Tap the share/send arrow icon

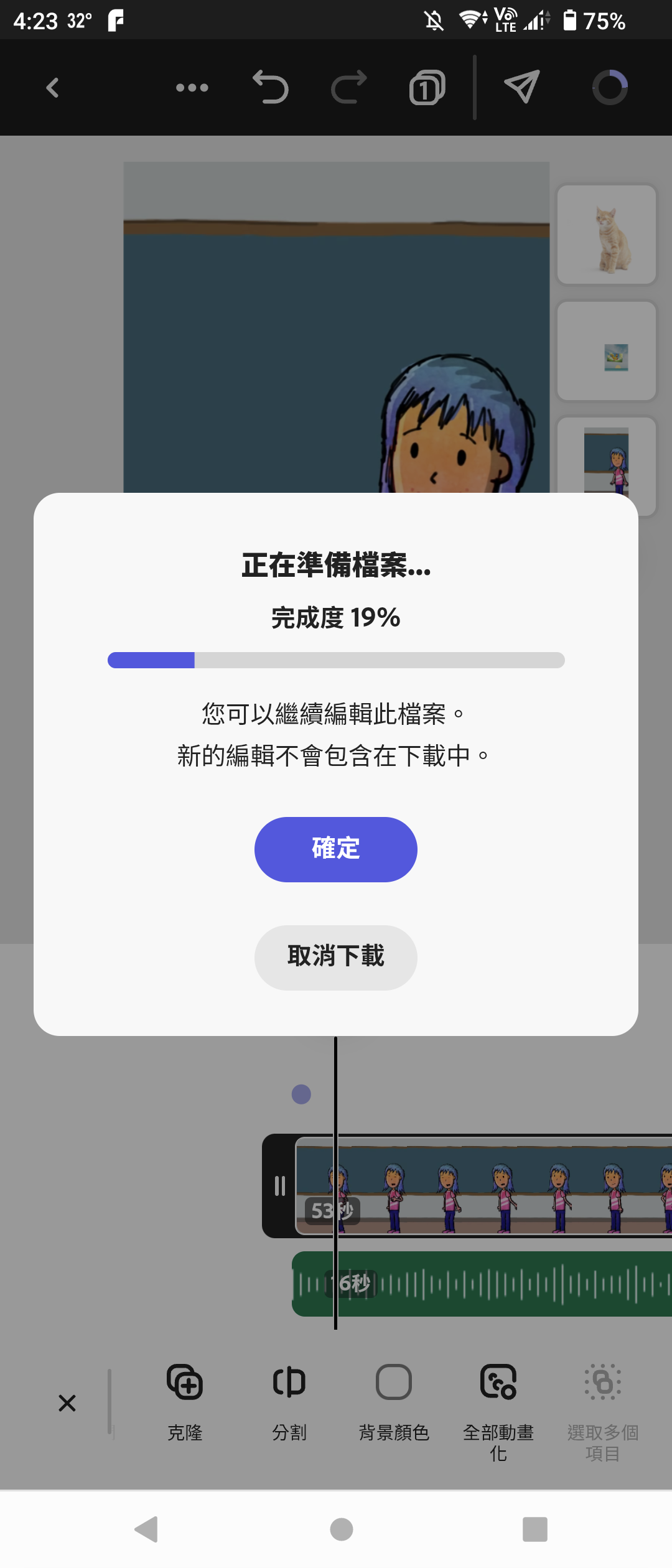click(521, 87)
